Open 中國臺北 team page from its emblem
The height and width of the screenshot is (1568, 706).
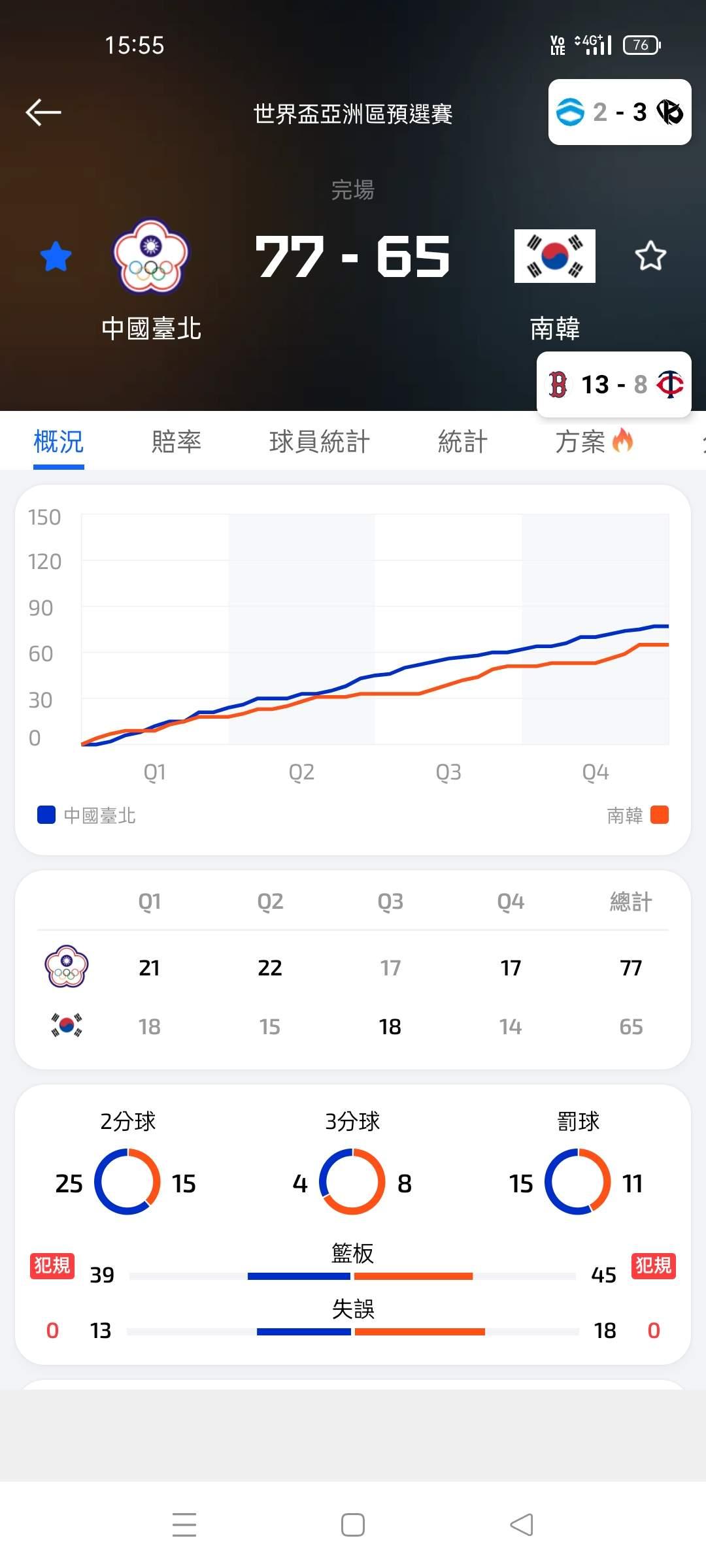151,256
